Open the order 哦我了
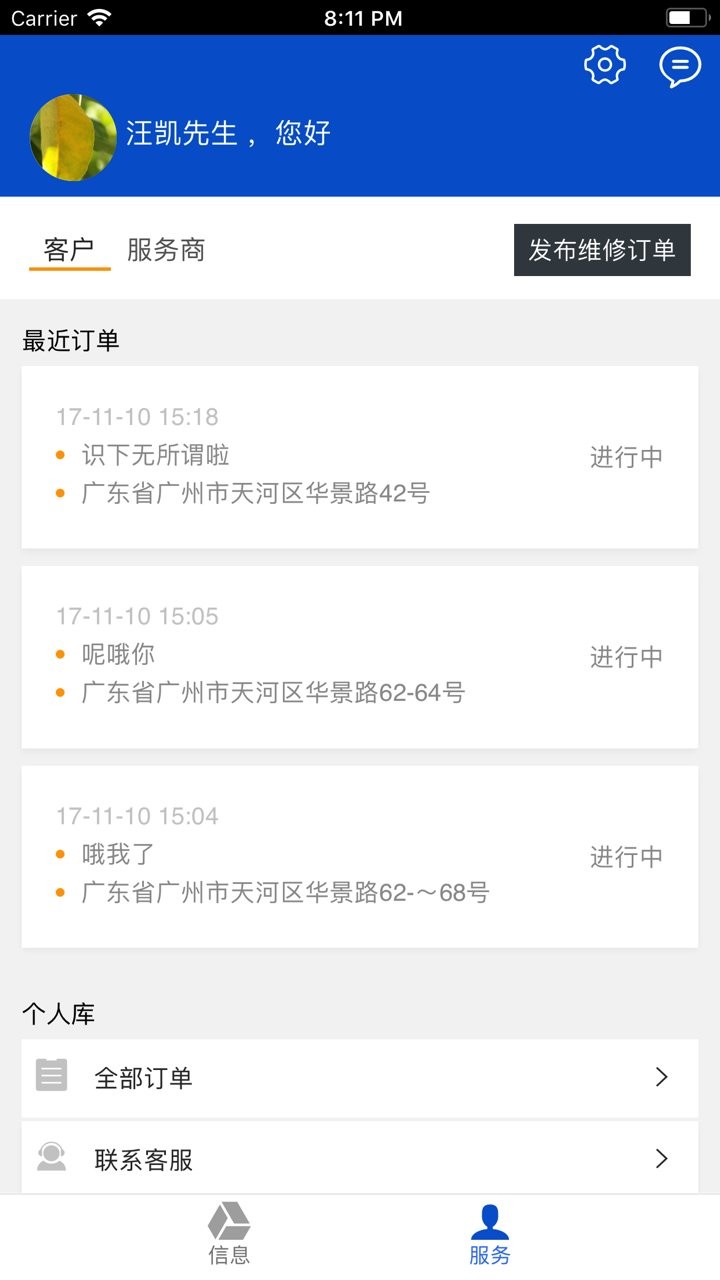720x1280 pixels. click(360, 857)
